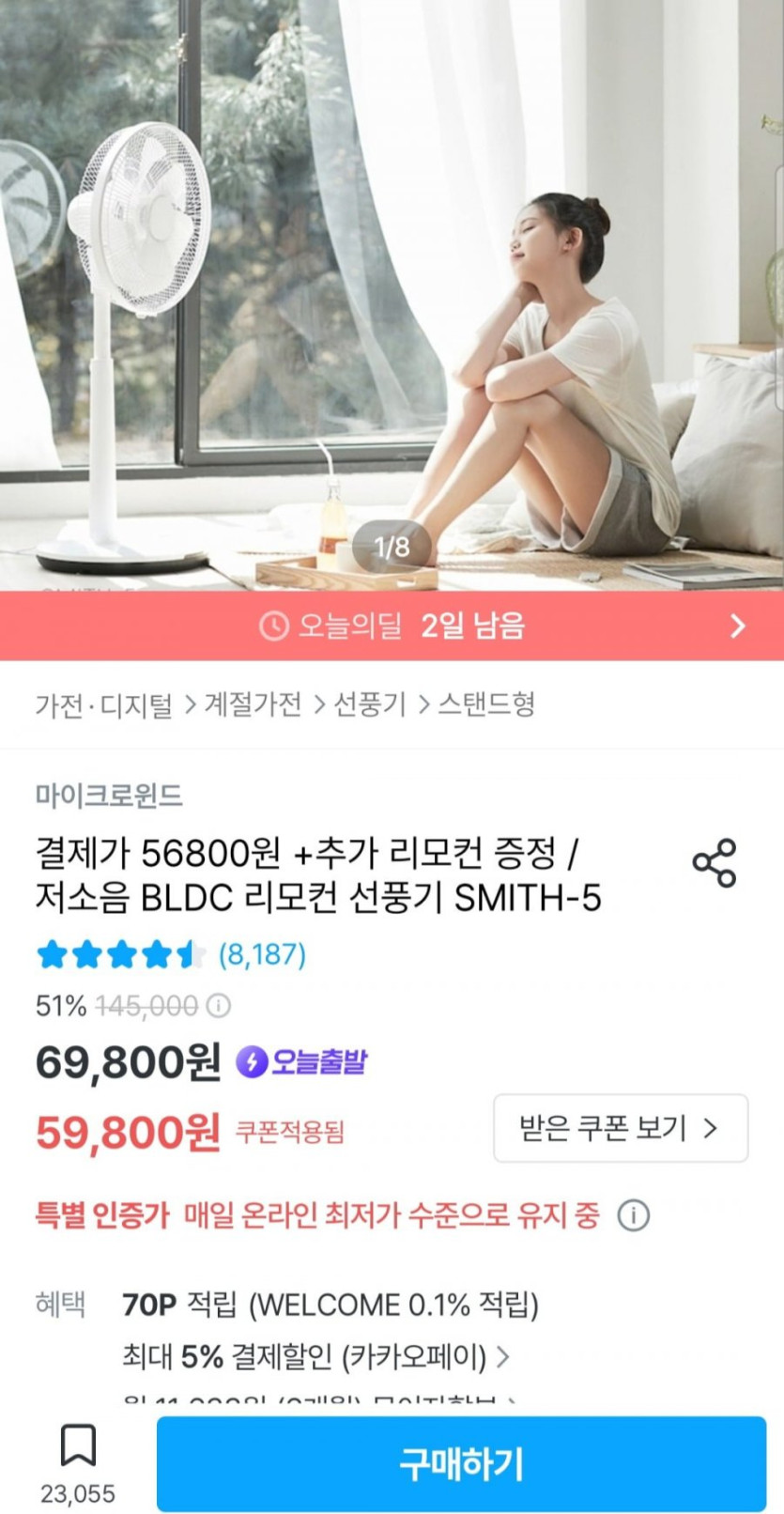Open the 가전·디지털 category
This screenshot has height=1514, width=784.
coord(104,704)
